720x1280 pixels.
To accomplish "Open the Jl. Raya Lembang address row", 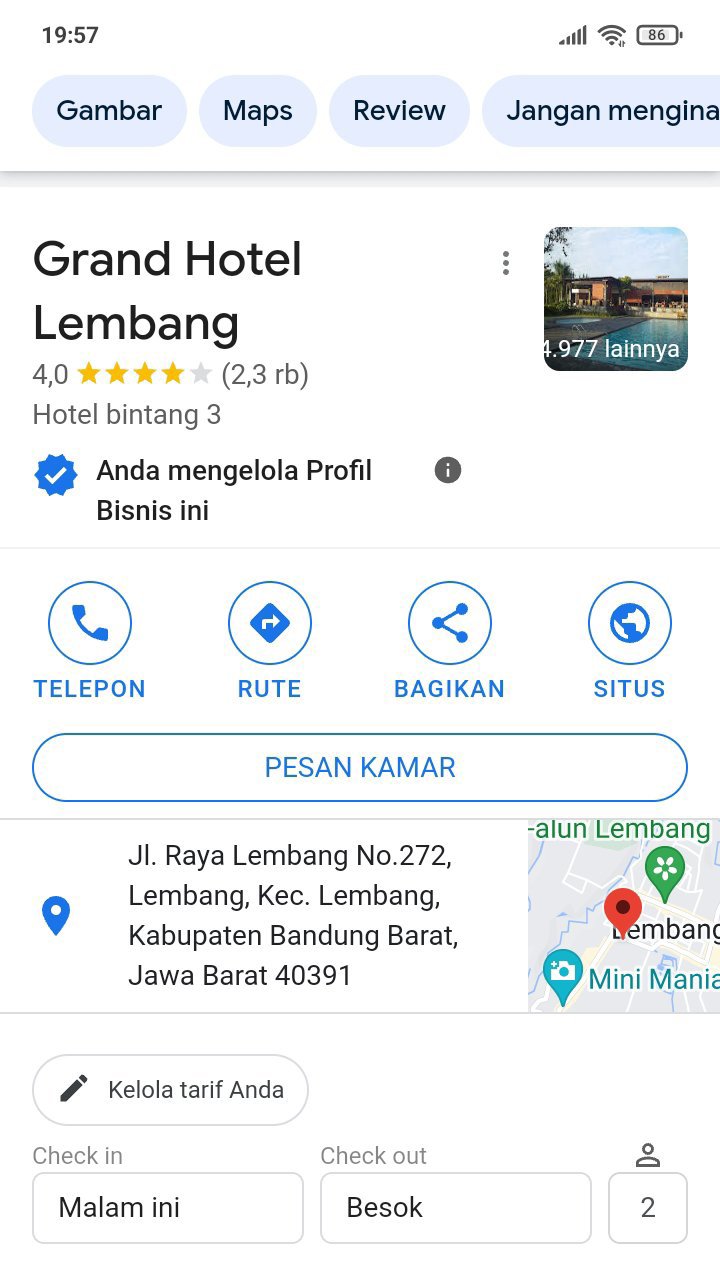I will coord(264,916).
